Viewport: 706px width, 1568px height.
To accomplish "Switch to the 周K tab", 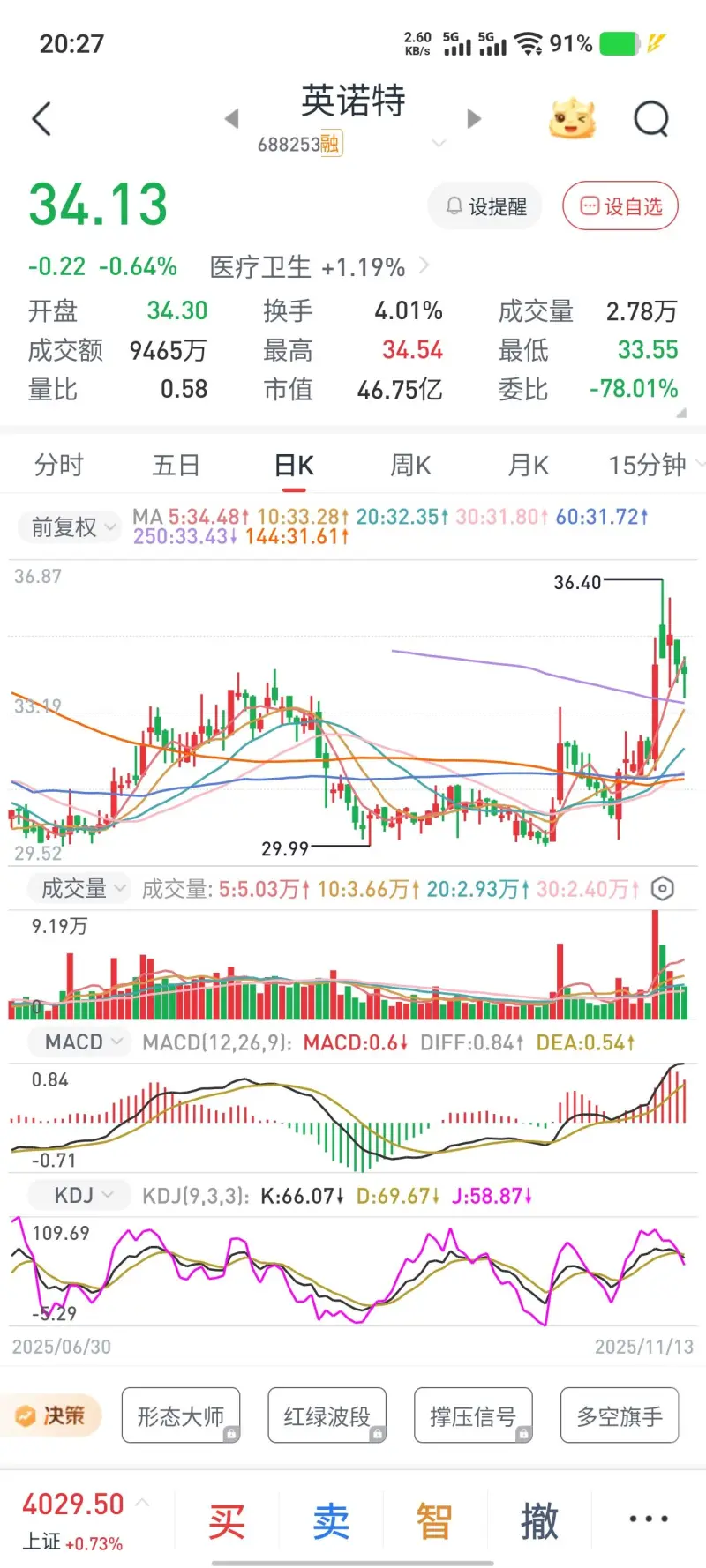I will [x=411, y=465].
